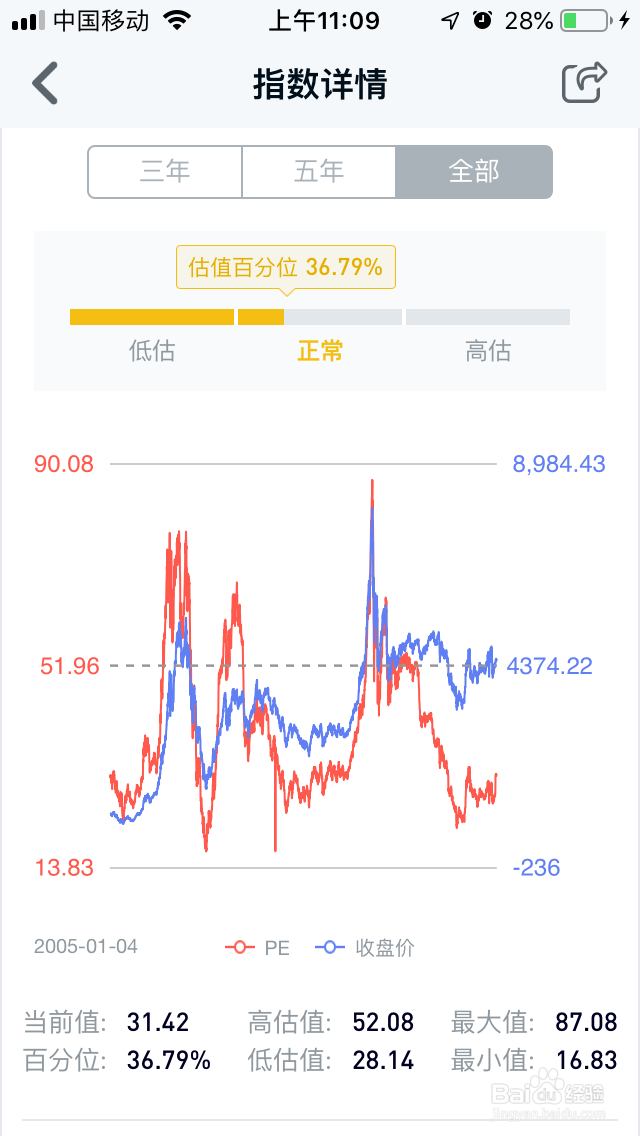Share this index detail page
Viewport: 640px width, 1136px height.
pos(584,83)
